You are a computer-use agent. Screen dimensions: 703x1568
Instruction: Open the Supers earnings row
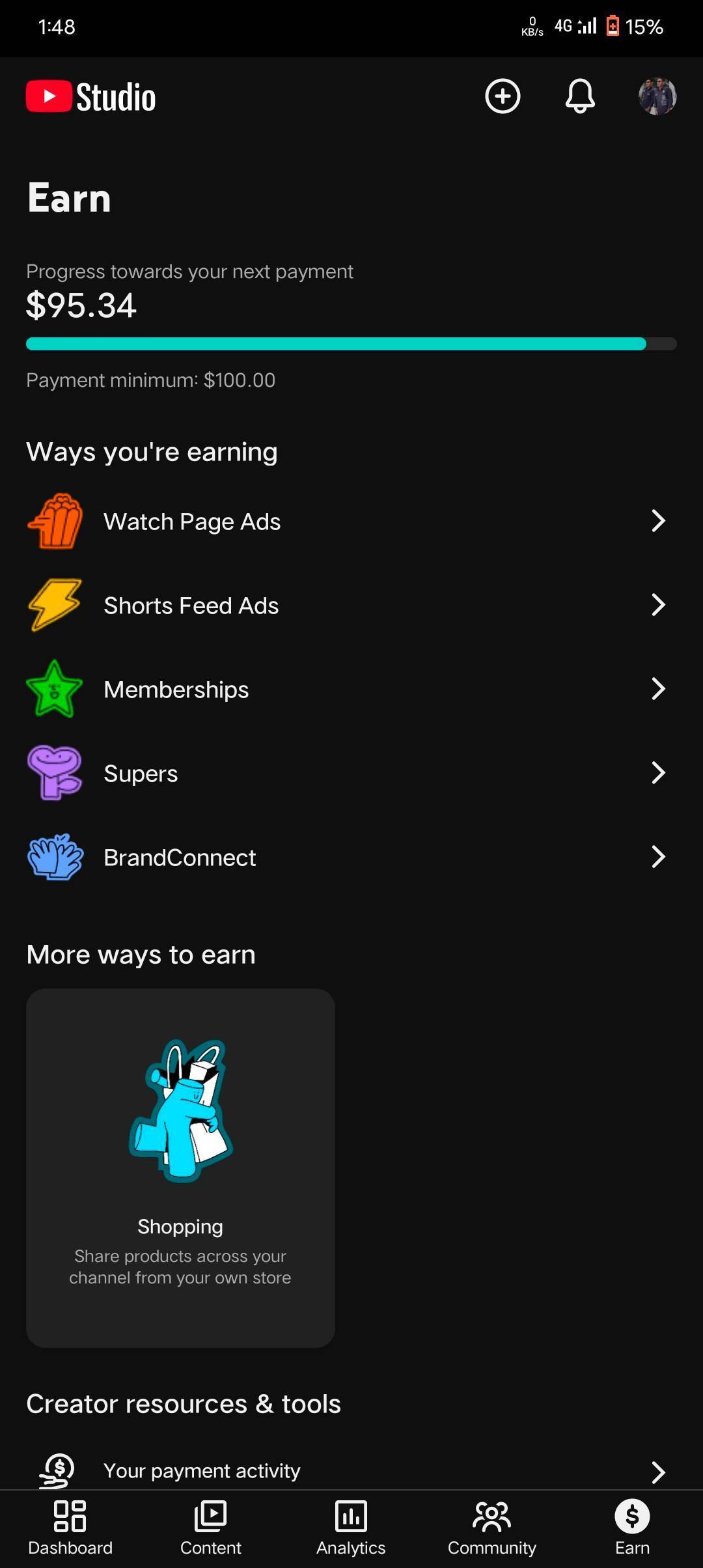click(351, 774)
